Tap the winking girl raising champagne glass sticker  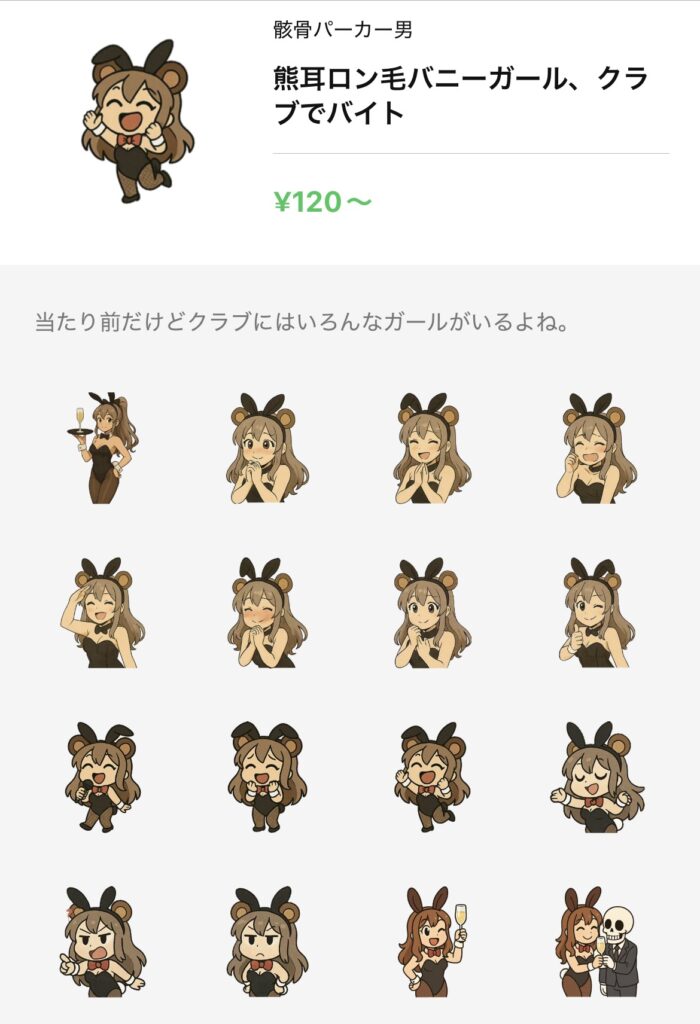click(x=432, y=942)
